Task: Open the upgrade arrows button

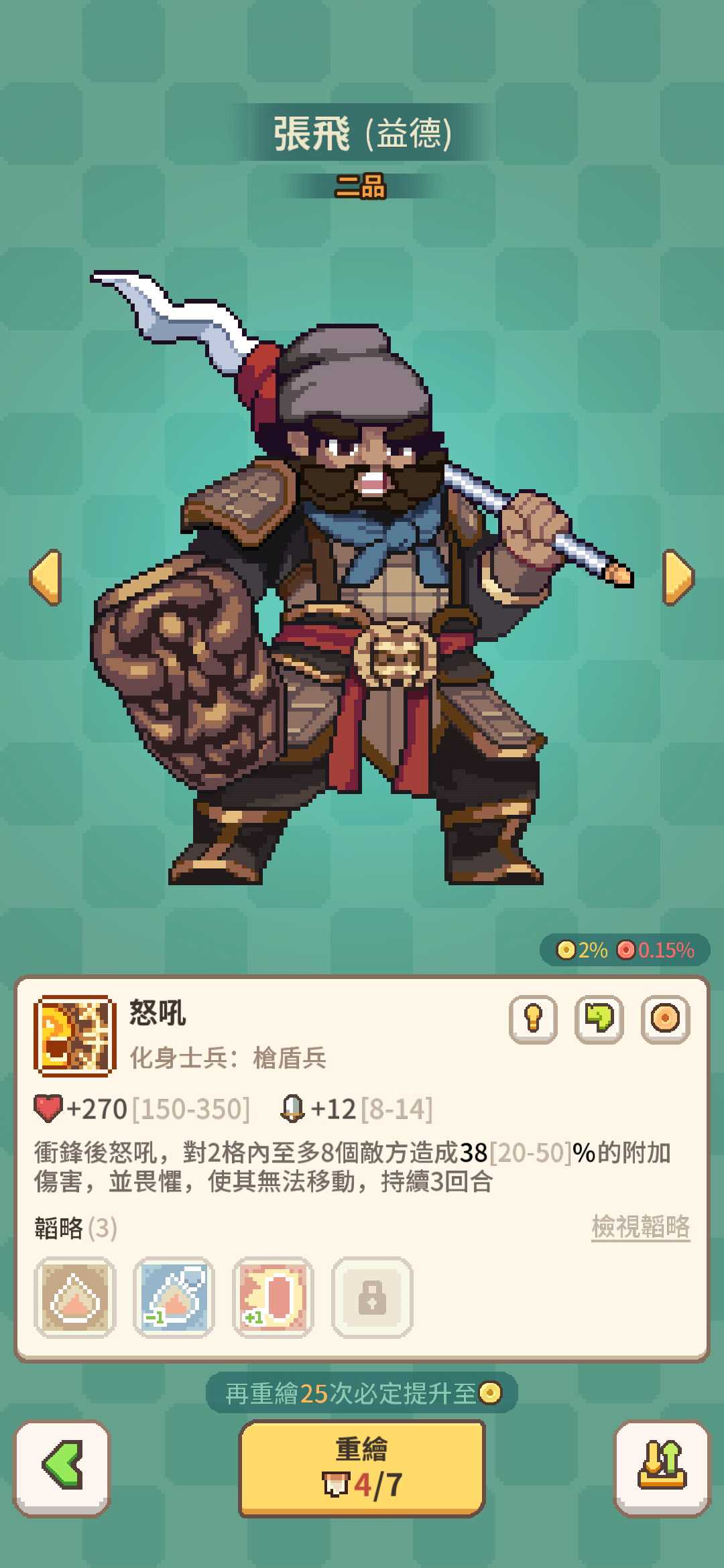Action: pyautogui.click(x=662, y=1467)
